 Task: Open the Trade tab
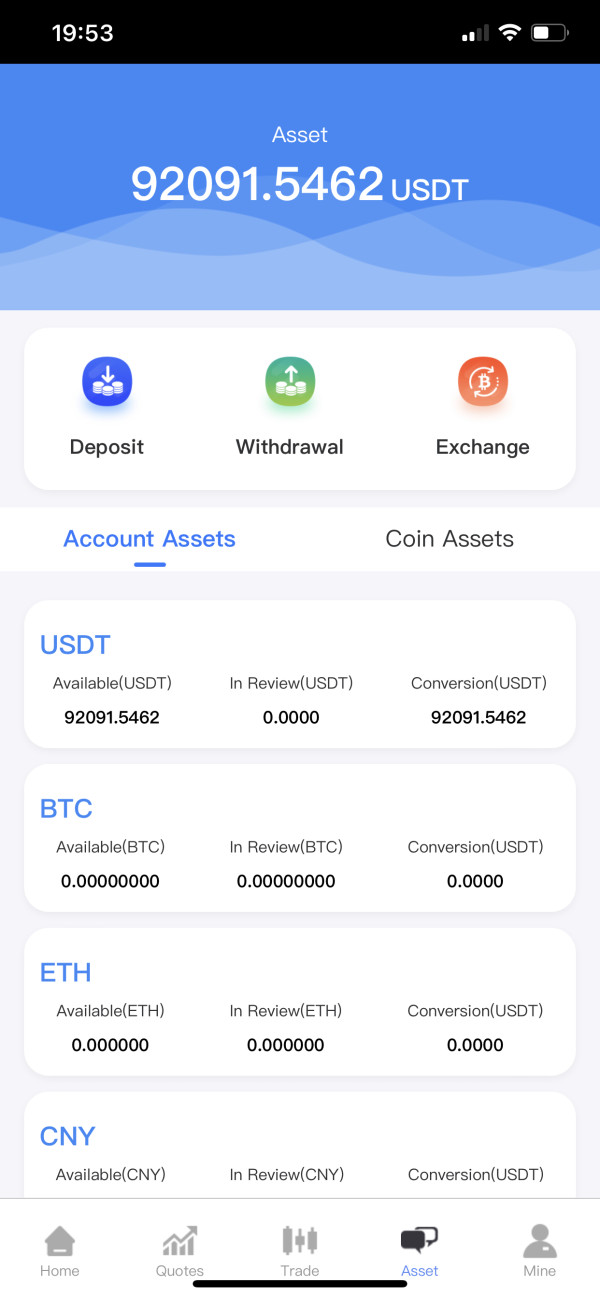tap(300, 1250)
